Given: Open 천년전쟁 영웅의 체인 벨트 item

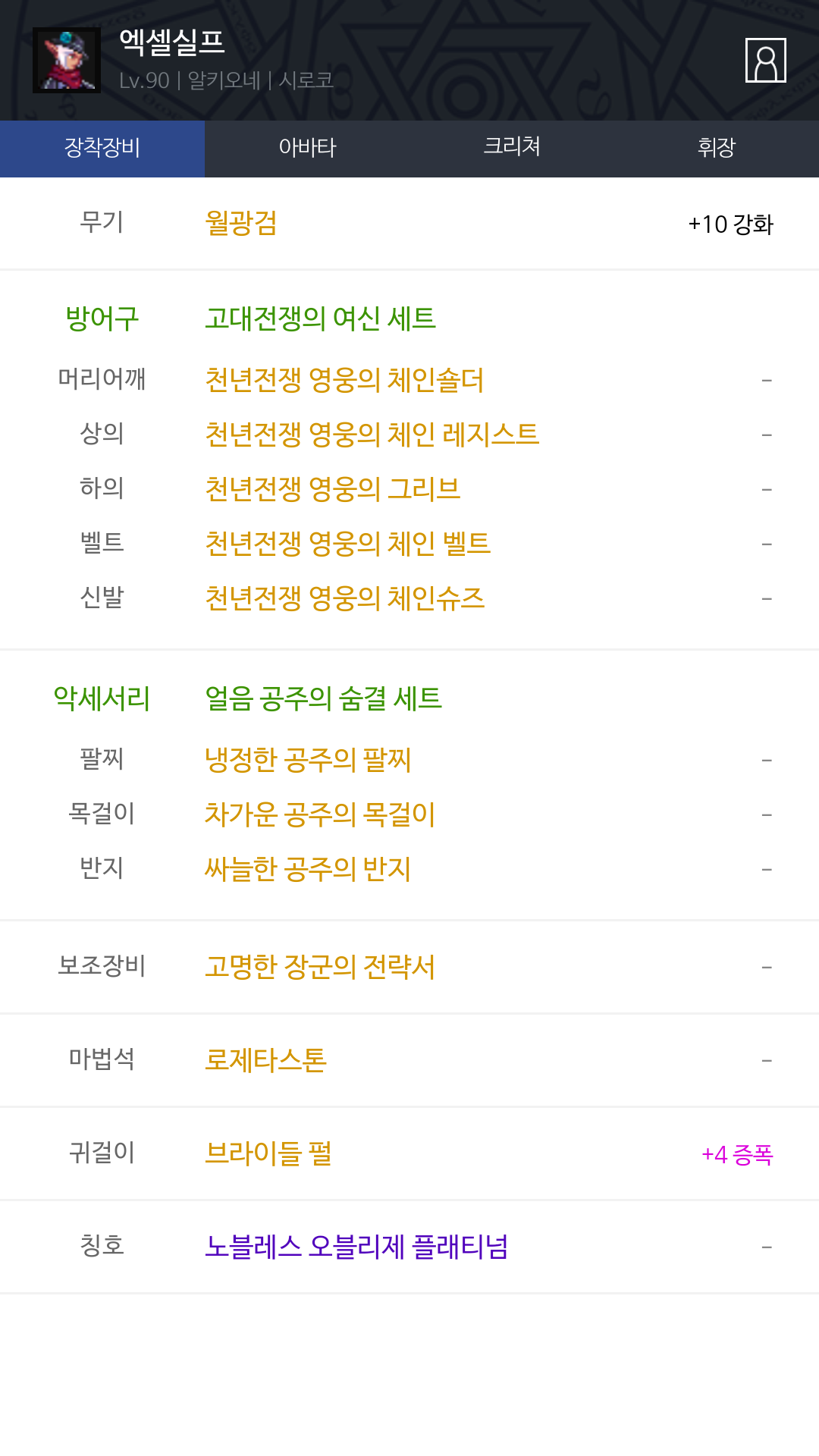Looking at the screenshot, I should point(347,544).
